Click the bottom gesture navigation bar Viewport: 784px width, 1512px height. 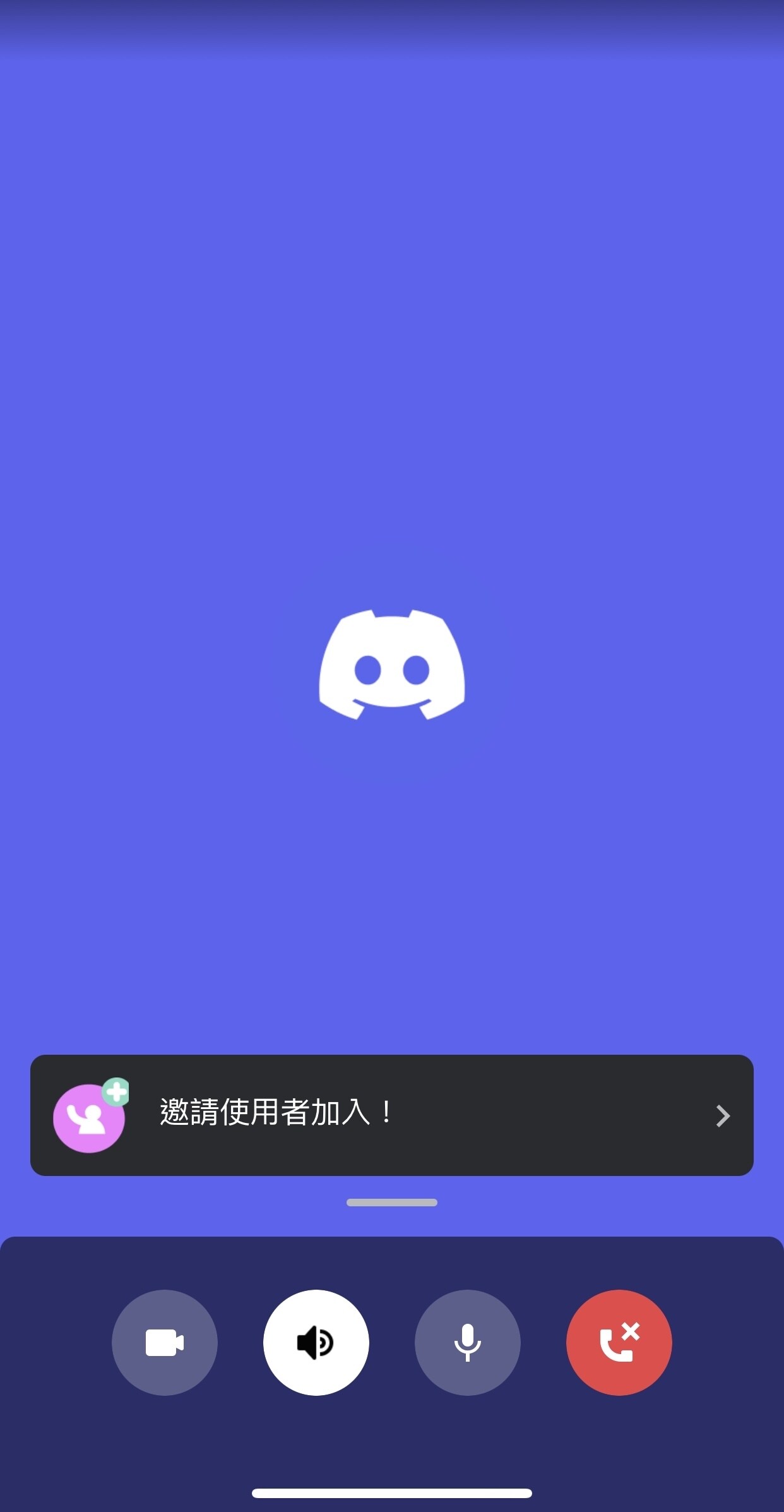pos(392,1492)
